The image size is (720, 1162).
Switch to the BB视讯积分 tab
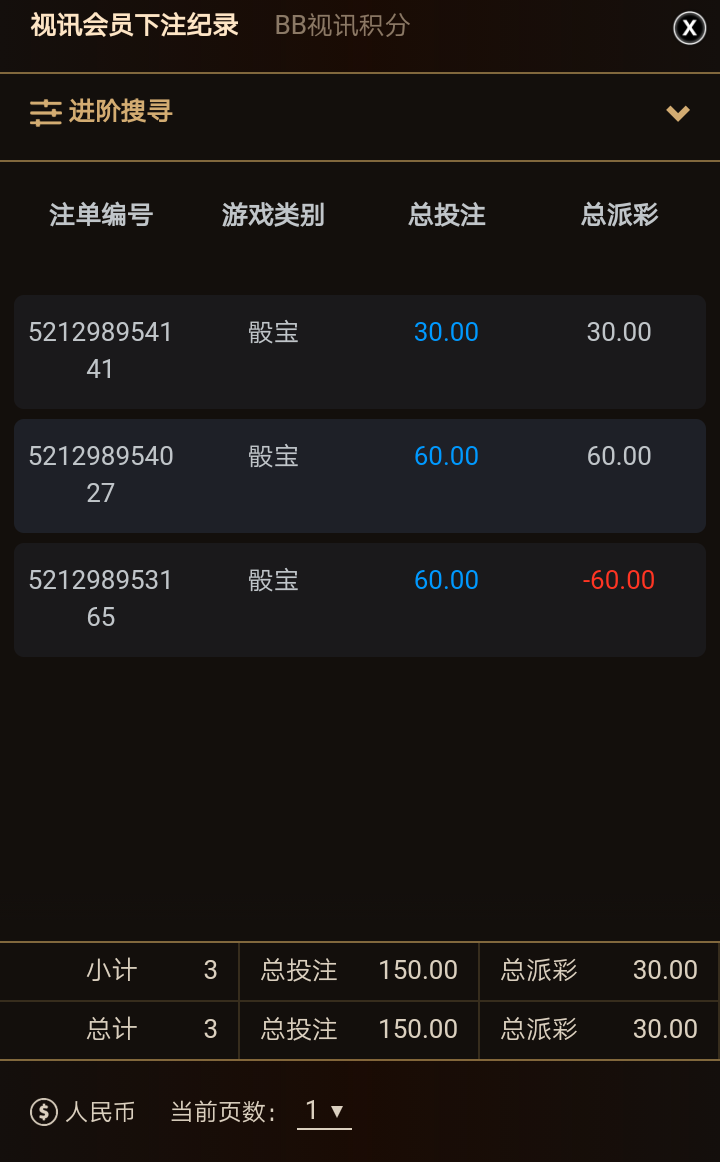pyautogui.click(x=342, y=26)
